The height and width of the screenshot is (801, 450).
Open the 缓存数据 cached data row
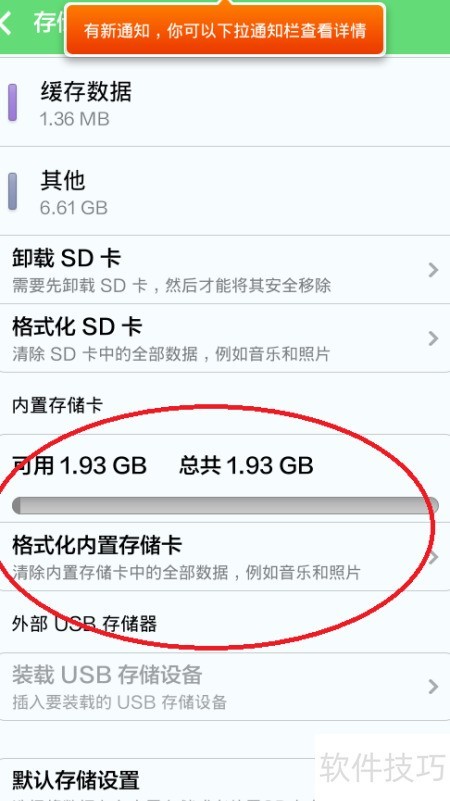click(225, 103)
